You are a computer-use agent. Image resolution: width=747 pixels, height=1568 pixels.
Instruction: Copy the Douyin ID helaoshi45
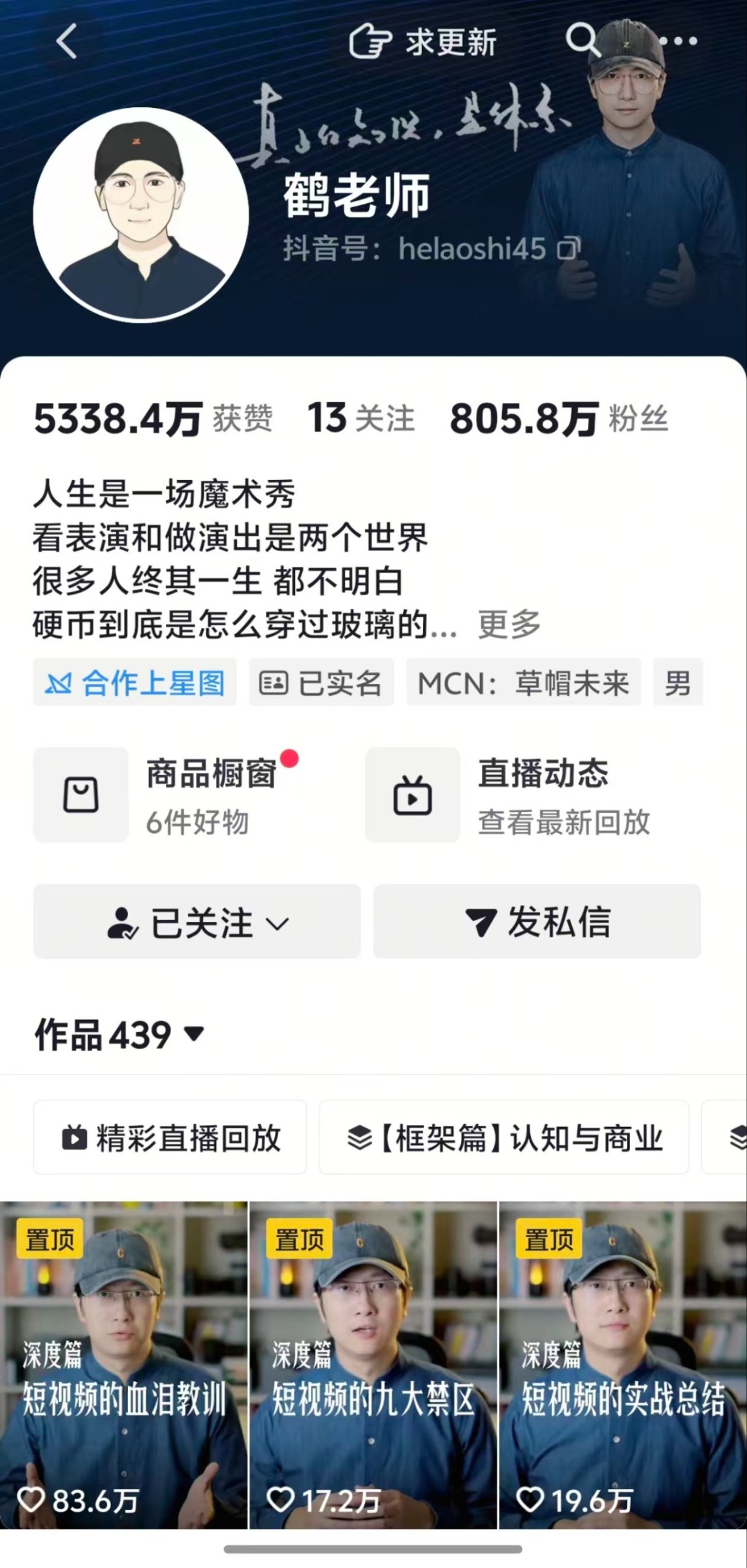pyautogui.click(x=569, y=249)
